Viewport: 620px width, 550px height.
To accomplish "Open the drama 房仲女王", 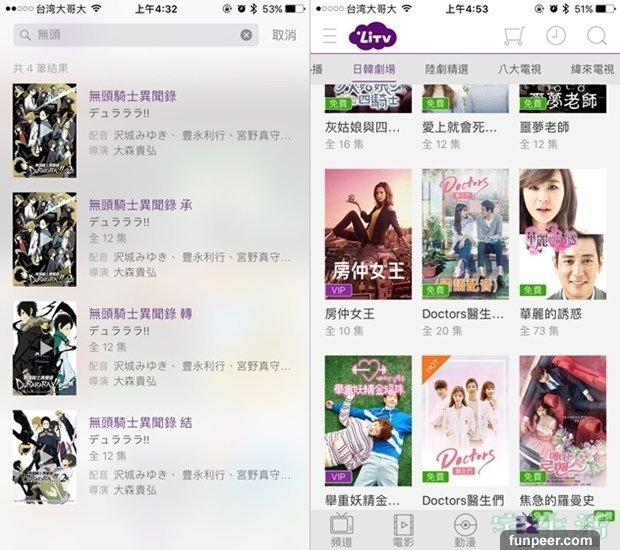I will click(368, 233).
